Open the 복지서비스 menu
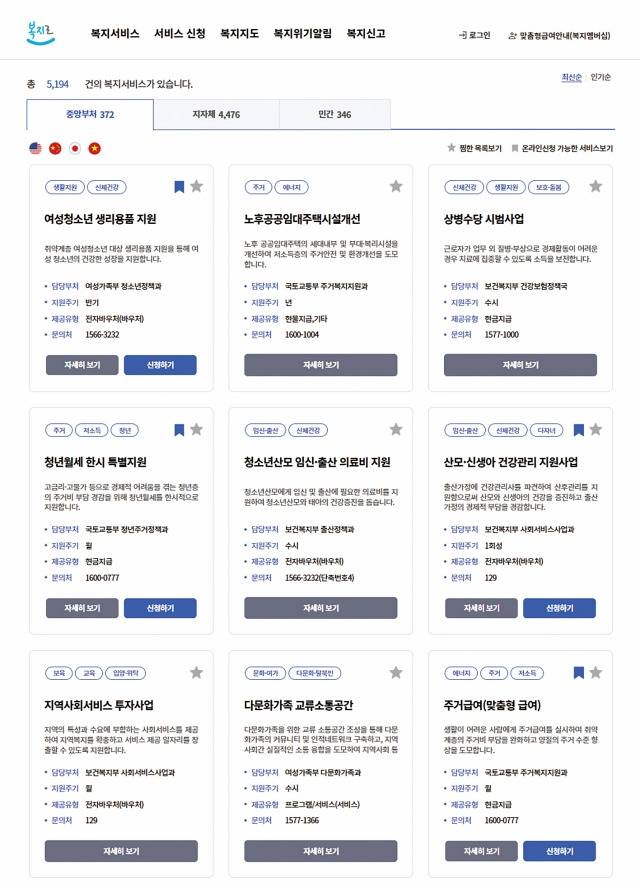Viewport: 640px width, 888px height. click(x=114, y=33)
